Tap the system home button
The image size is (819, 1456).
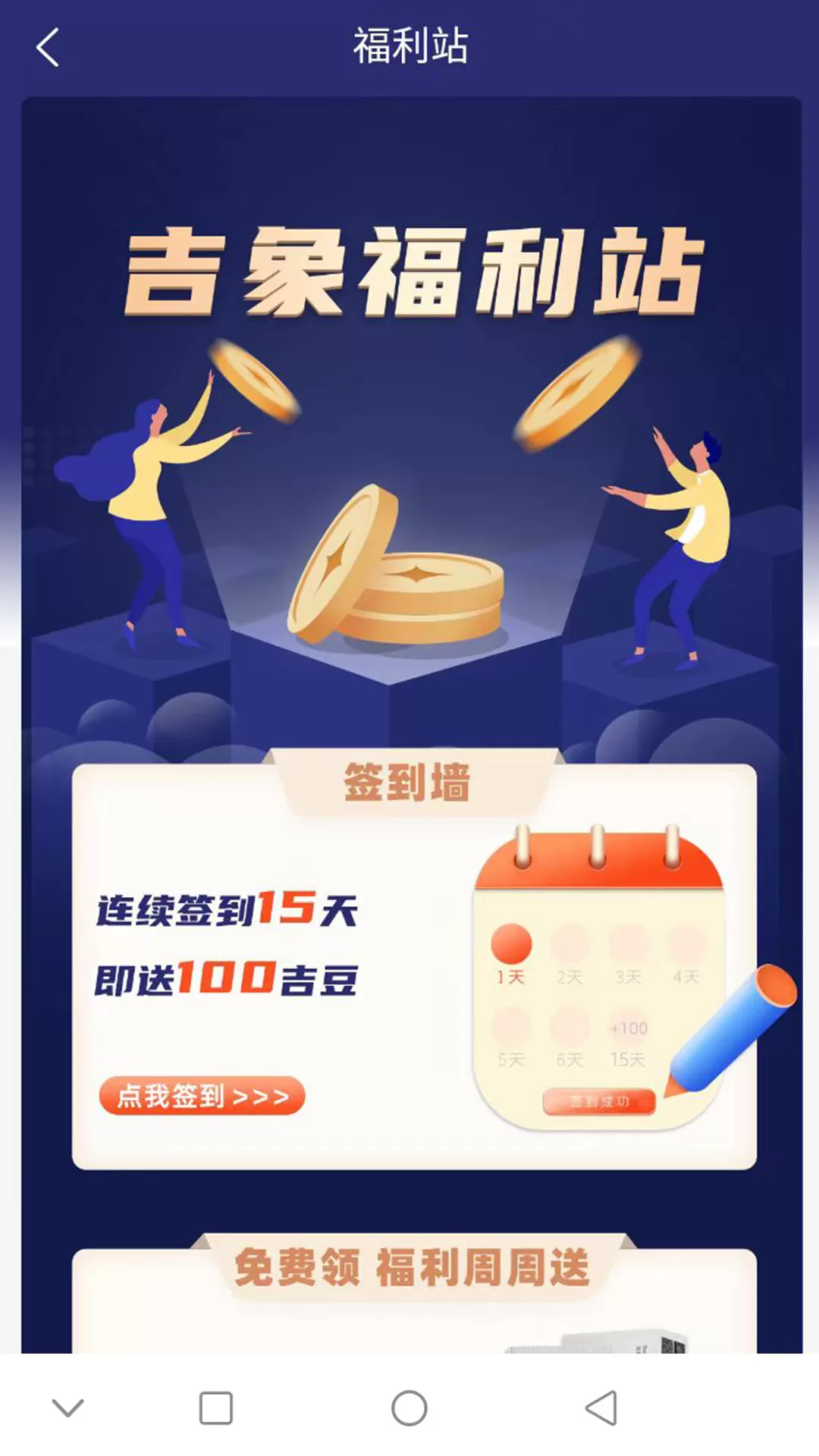coord(409,1408)
